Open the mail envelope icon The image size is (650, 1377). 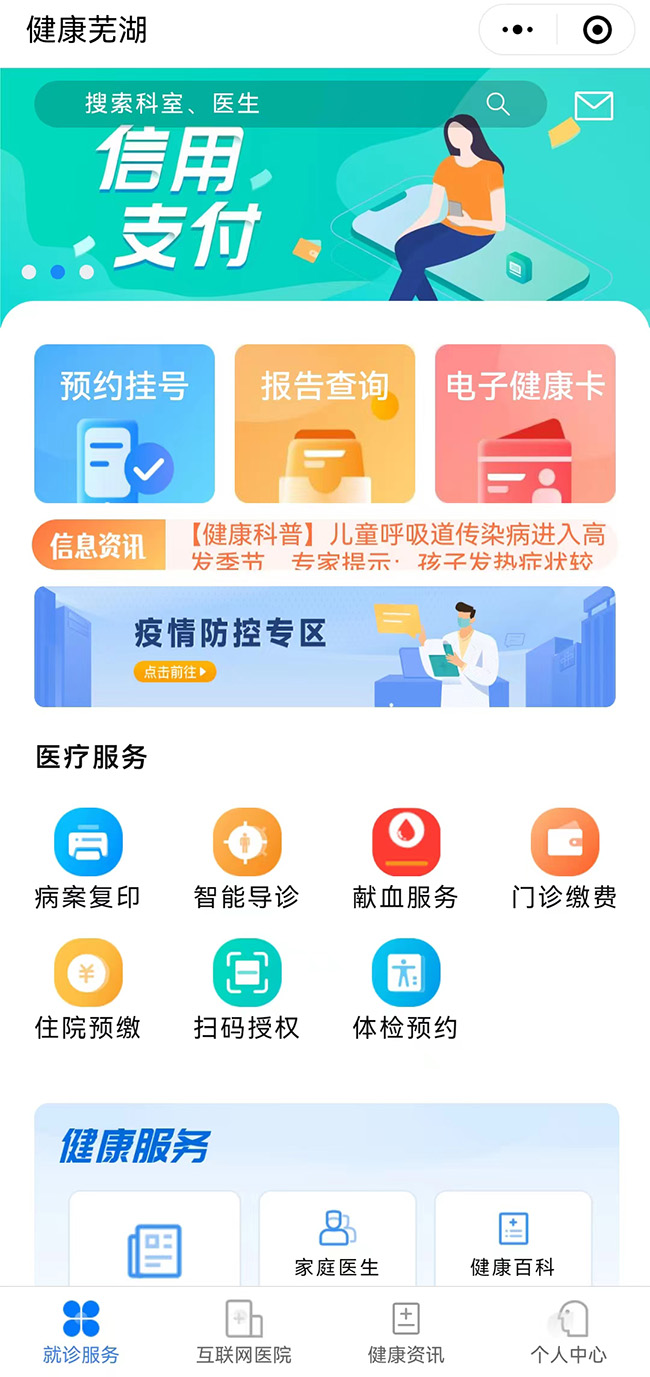(594, 105)
